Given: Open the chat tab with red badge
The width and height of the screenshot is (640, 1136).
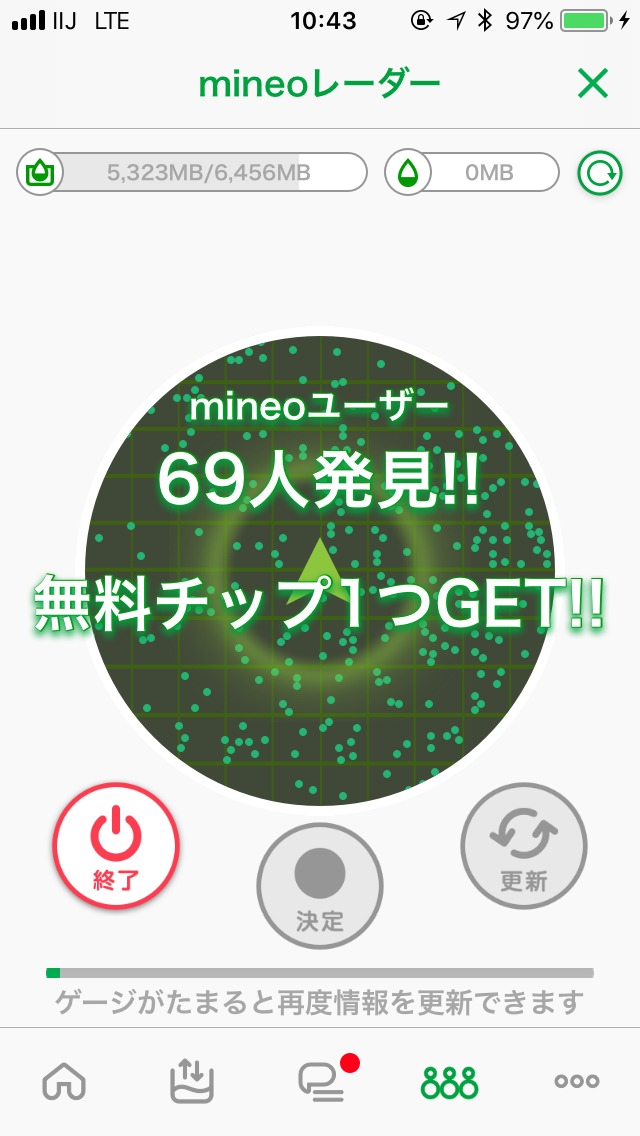Looking at the screenshot, I should point(322,1082).
